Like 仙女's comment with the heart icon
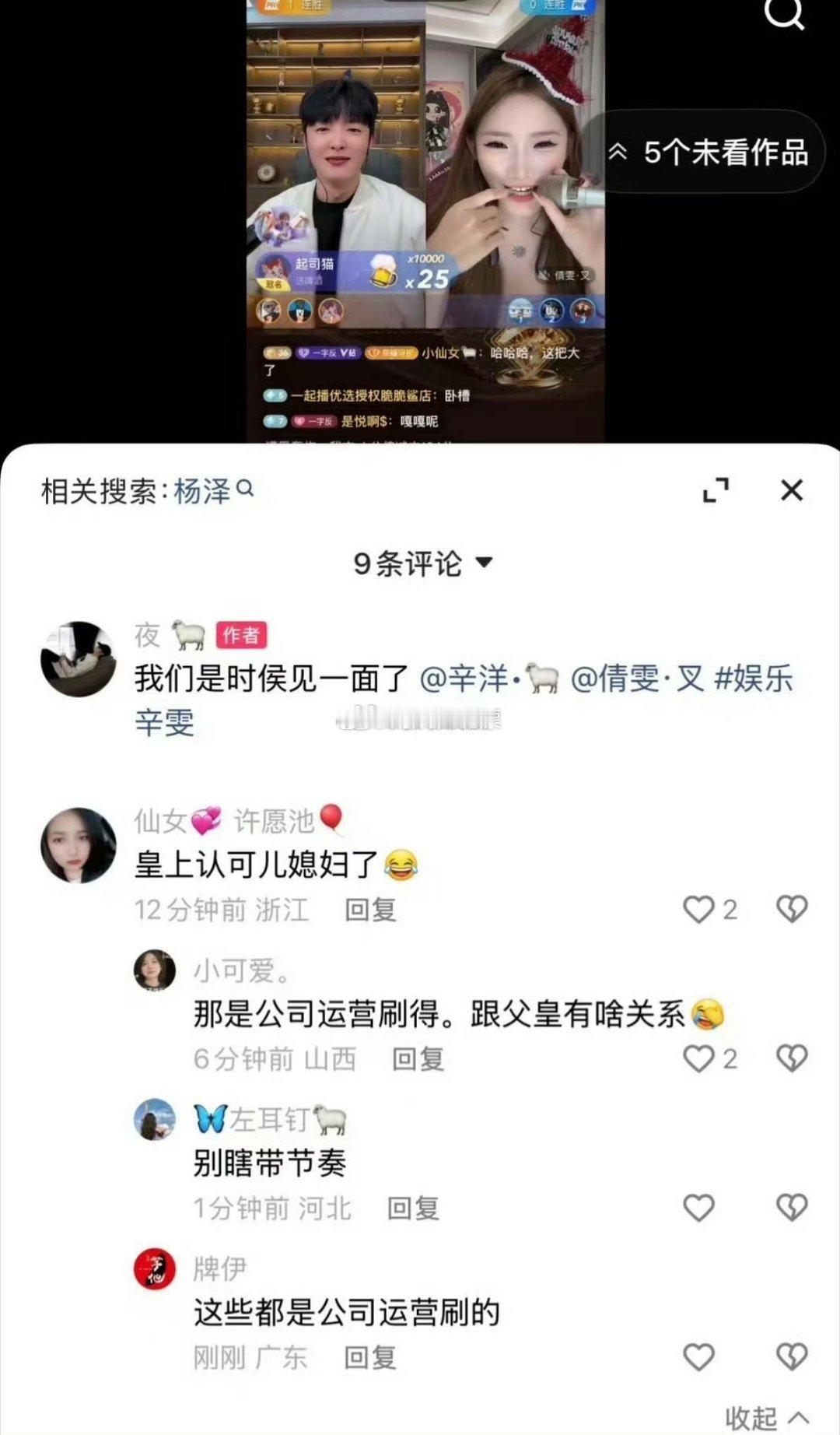The image size is (840, 1435). click(x=698, y=909)
